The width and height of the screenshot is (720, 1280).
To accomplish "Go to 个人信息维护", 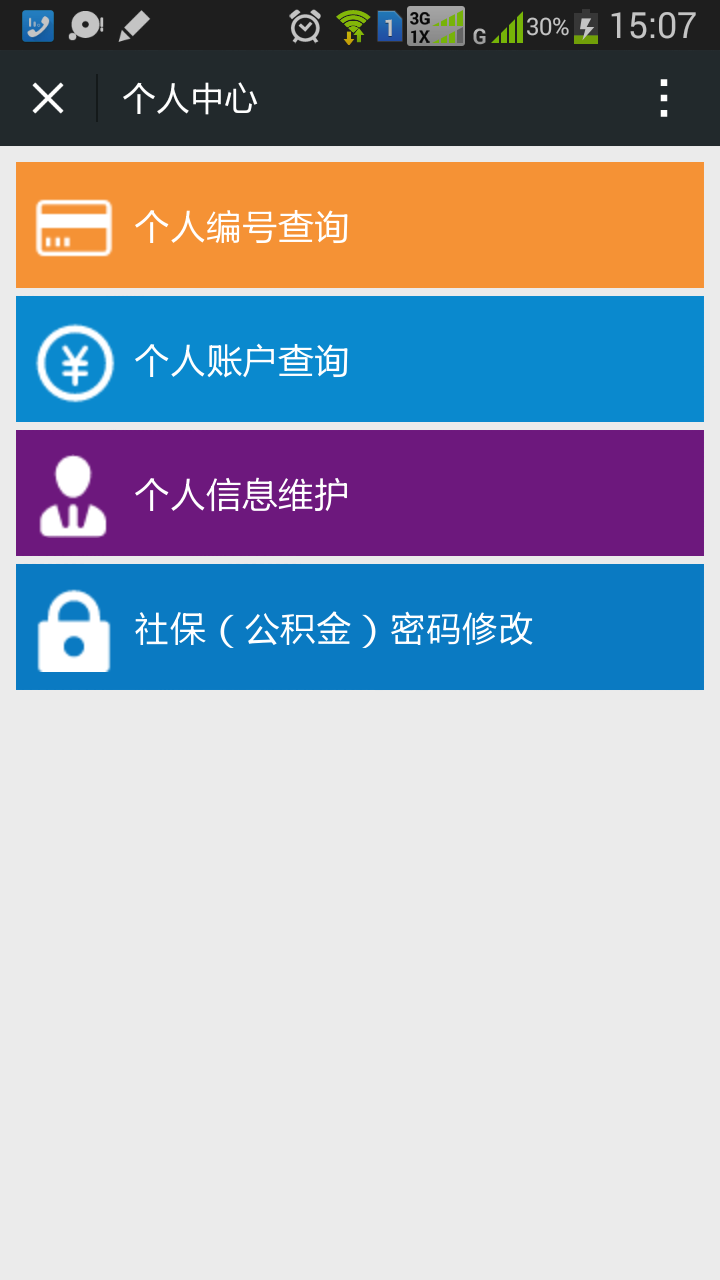I will (360, 493).
